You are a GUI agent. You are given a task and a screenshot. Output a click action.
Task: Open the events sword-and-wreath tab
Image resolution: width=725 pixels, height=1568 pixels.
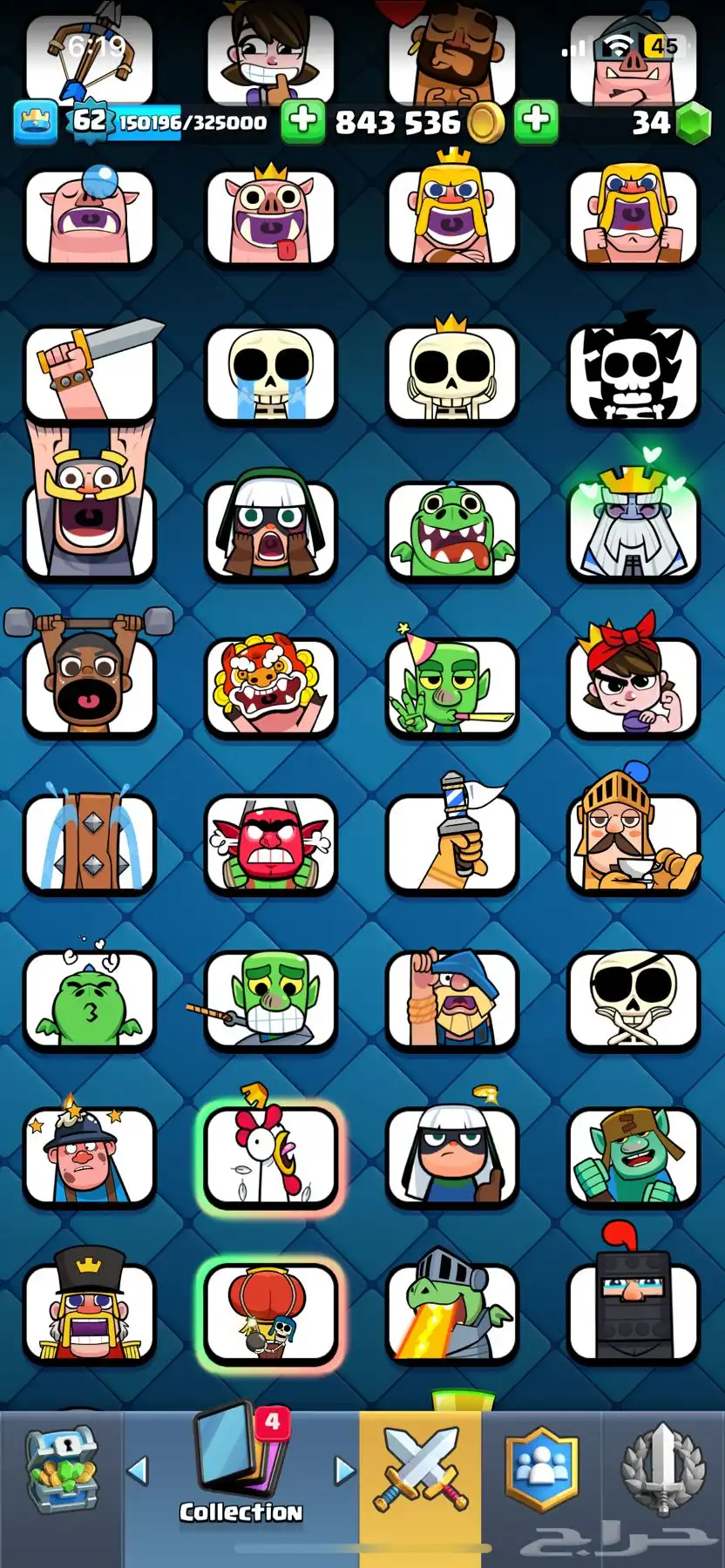pos(662,1470)
